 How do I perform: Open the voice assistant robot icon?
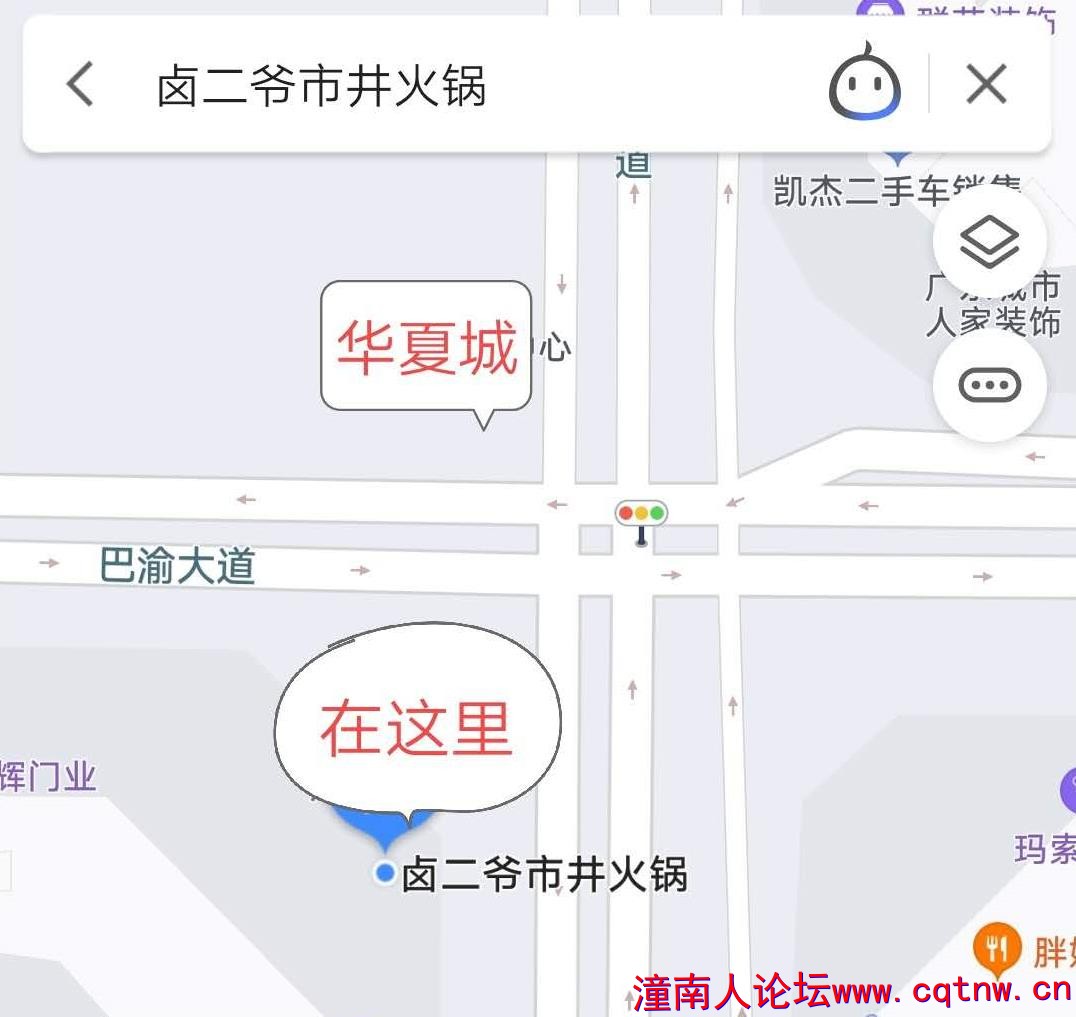(865, 84)
